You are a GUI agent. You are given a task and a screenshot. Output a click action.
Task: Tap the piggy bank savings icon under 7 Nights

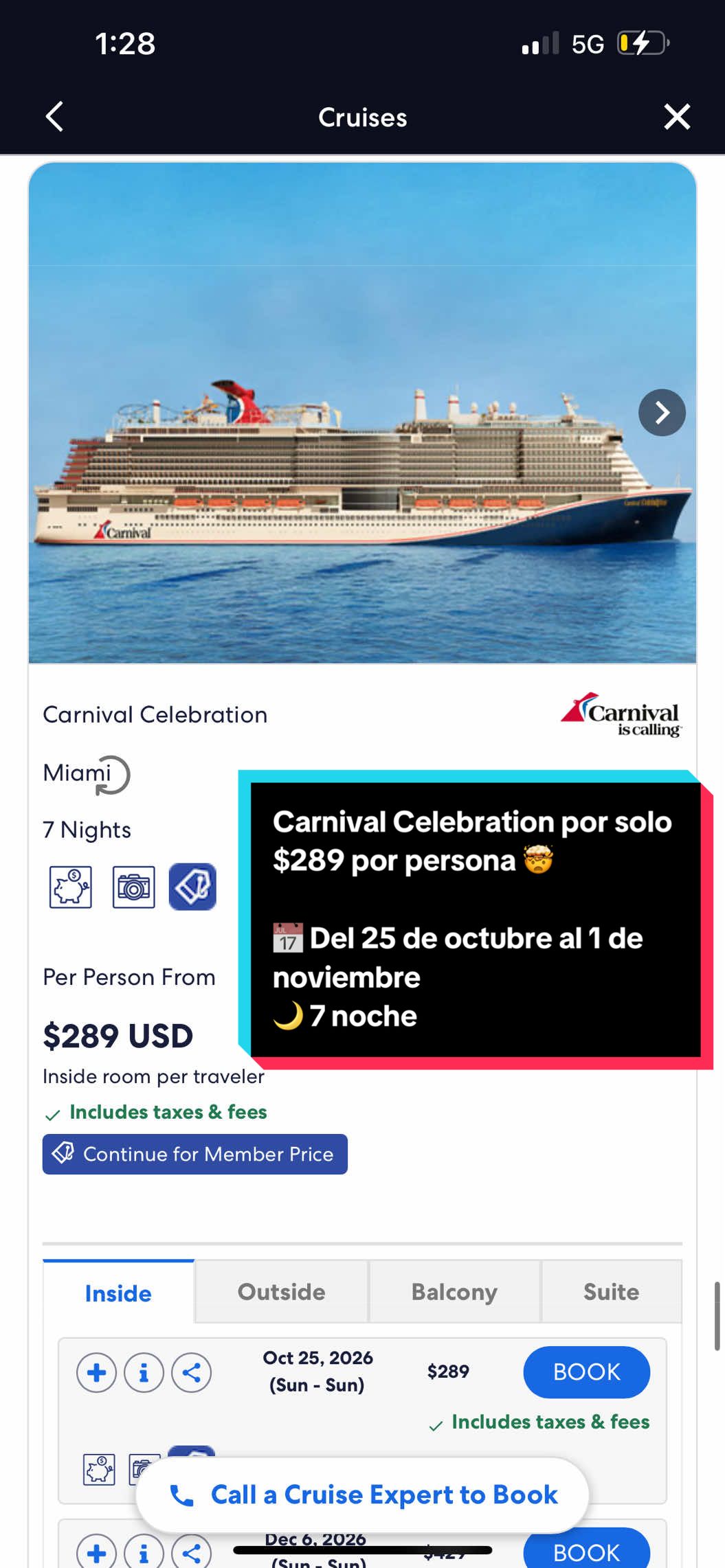(x=71, y=887)
